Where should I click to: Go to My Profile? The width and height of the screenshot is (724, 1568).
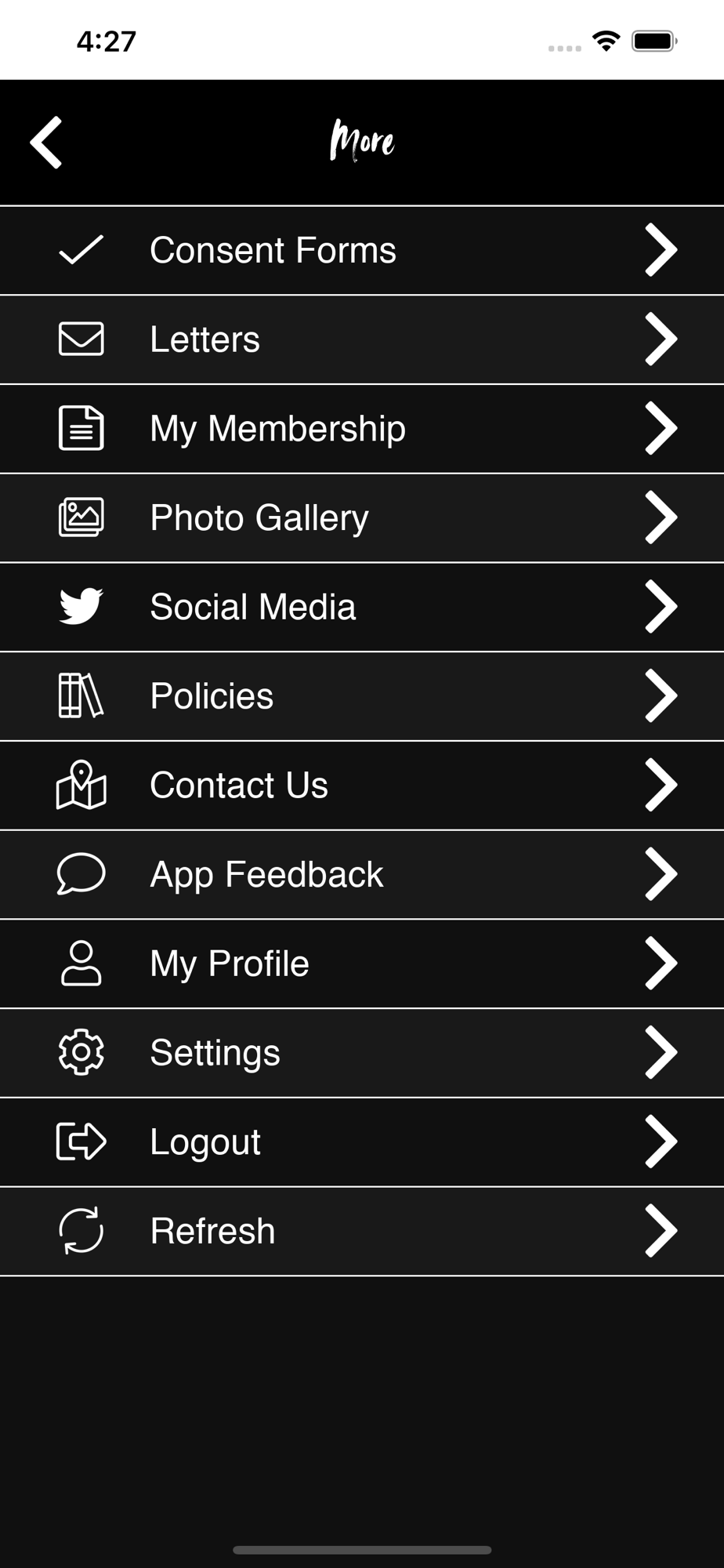point(362,964)
